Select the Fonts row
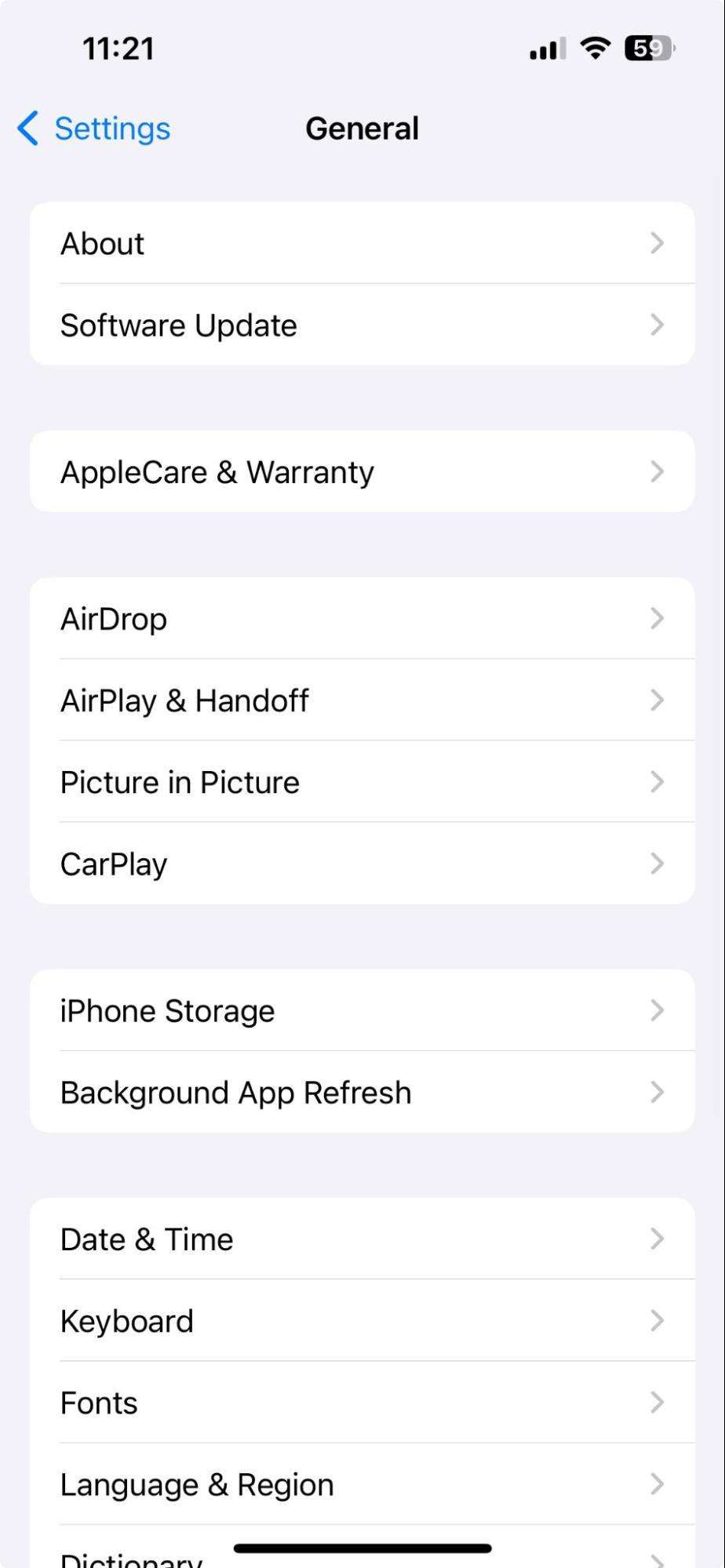The height and width of the screenshot is (1568, 725). (x=361, y=1402)
